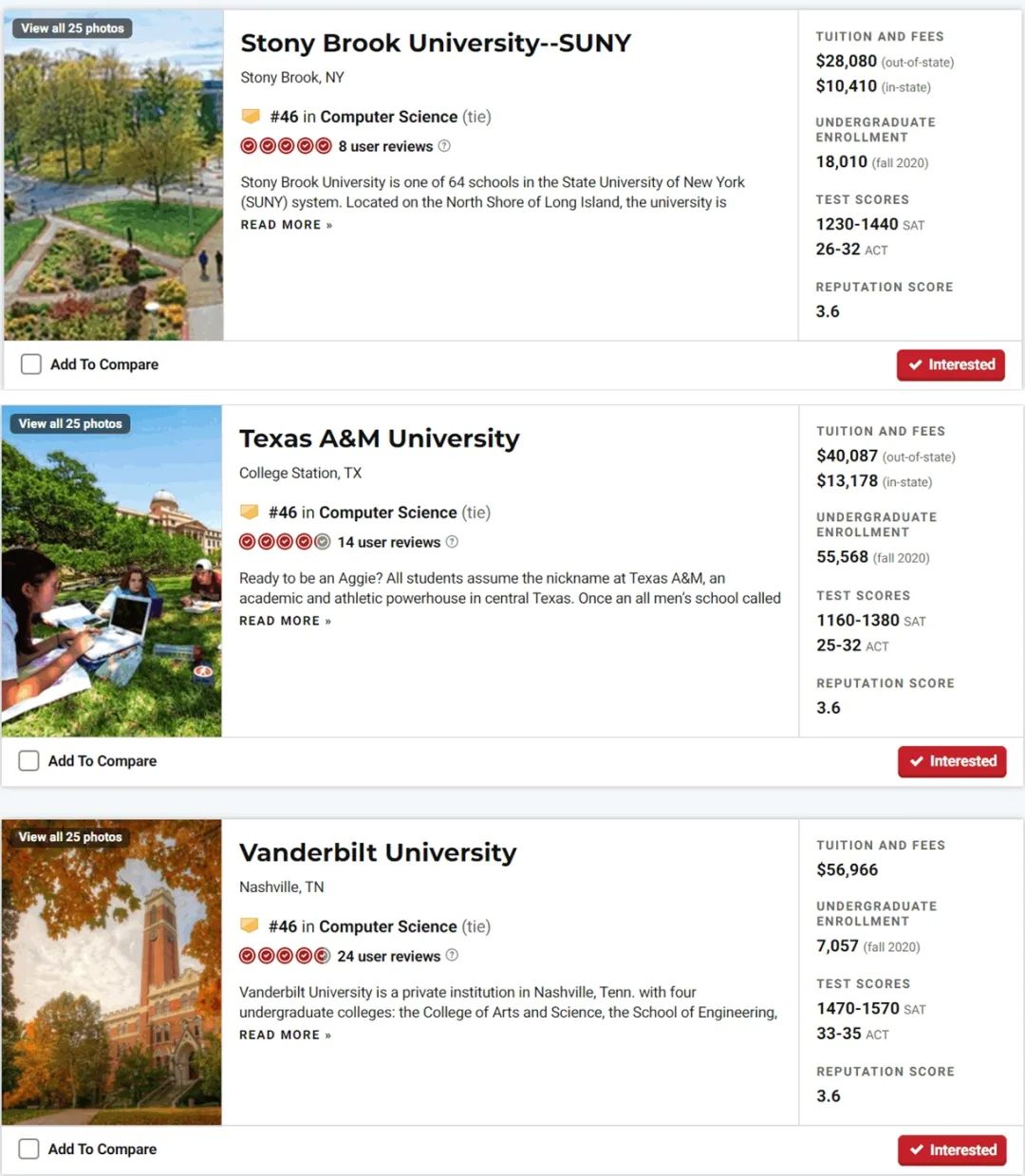View all 25 photos of Vanderbilt University
This screenshot has height=1176, width=1025.
point(70,837)
